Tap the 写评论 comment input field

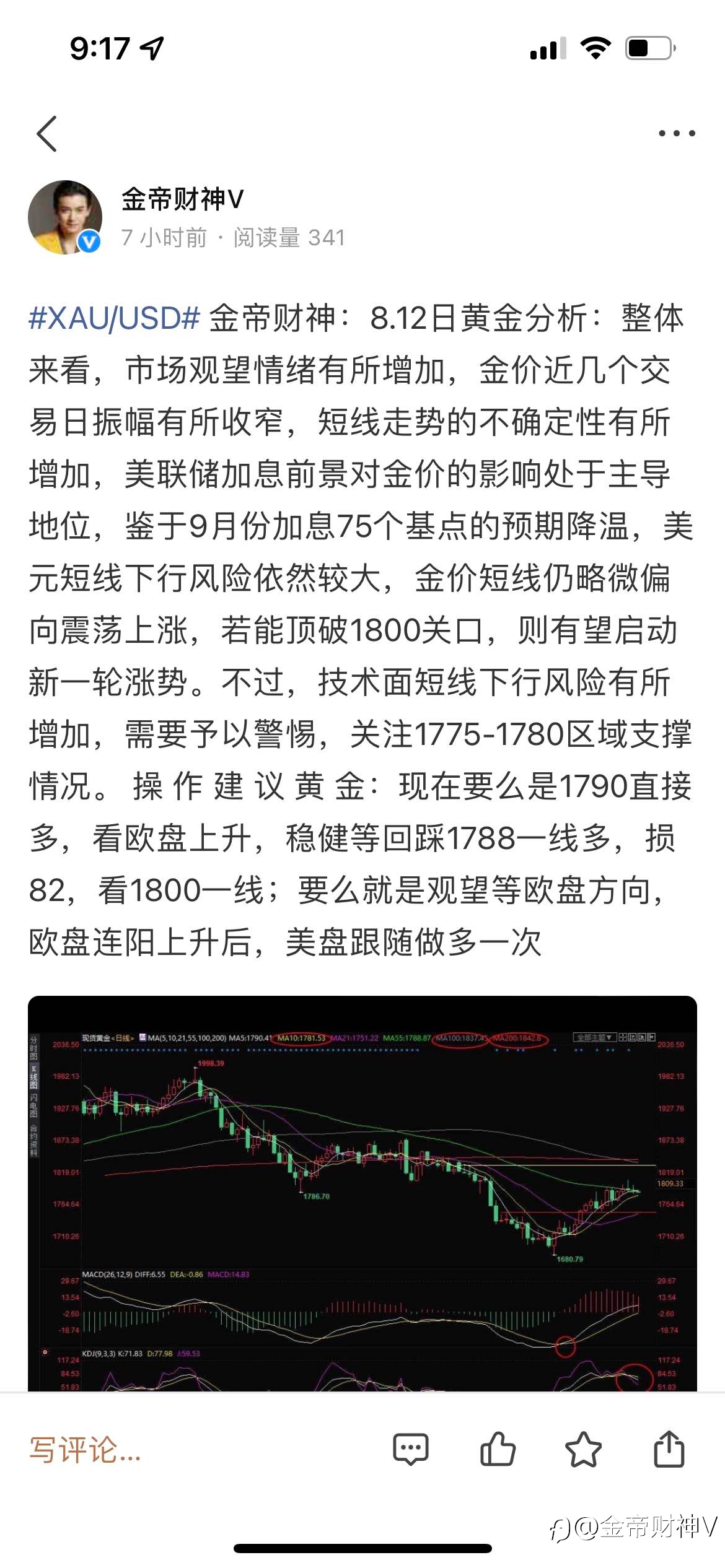[x=85, y=1450]
